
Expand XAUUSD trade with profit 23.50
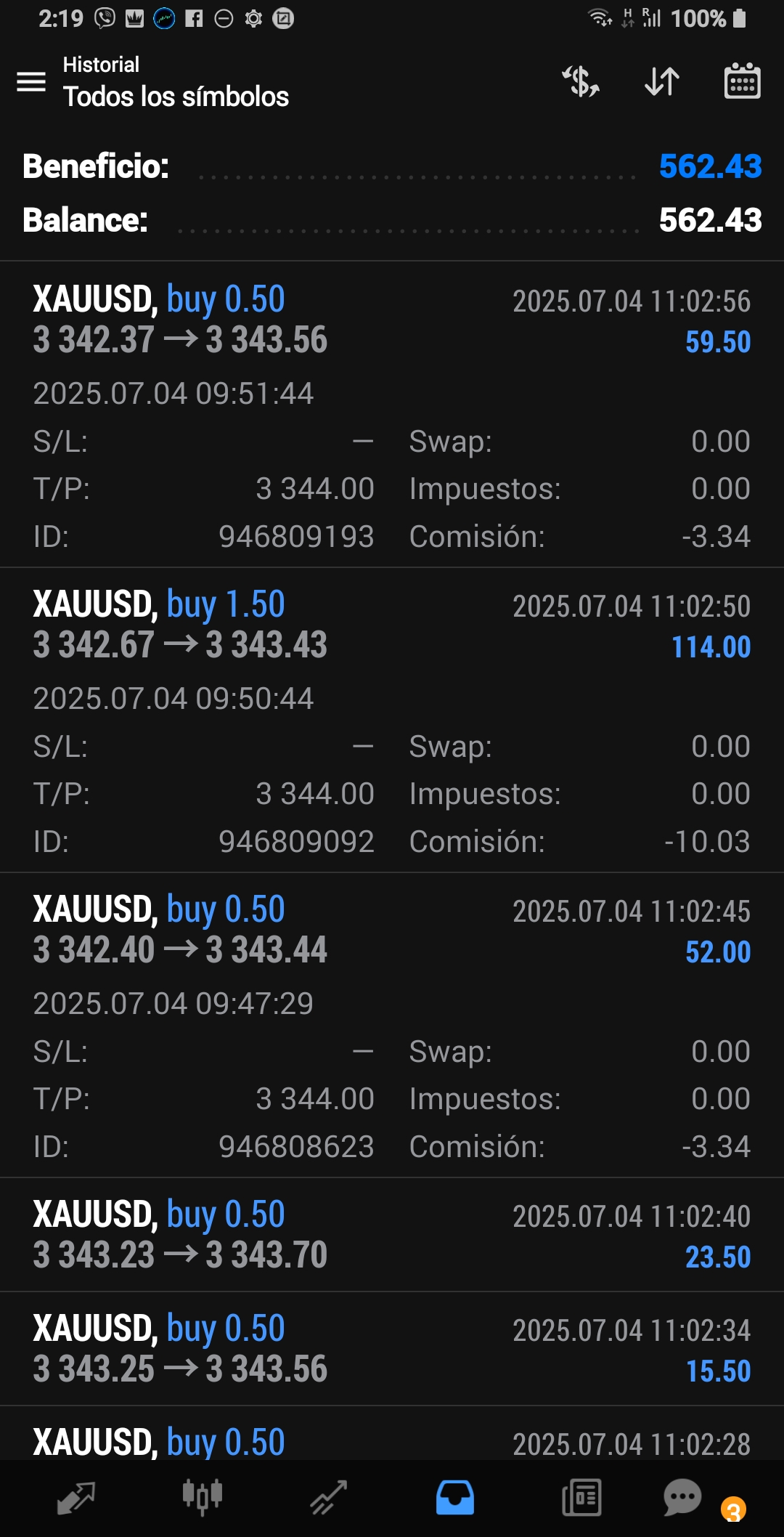392,1235
